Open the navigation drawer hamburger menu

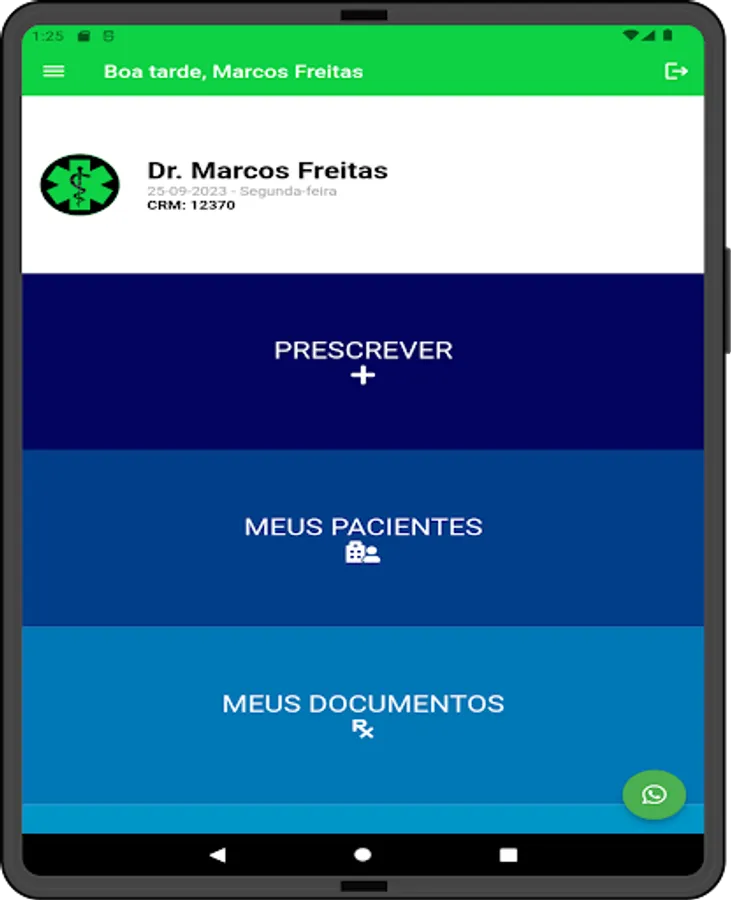point(53,71)
